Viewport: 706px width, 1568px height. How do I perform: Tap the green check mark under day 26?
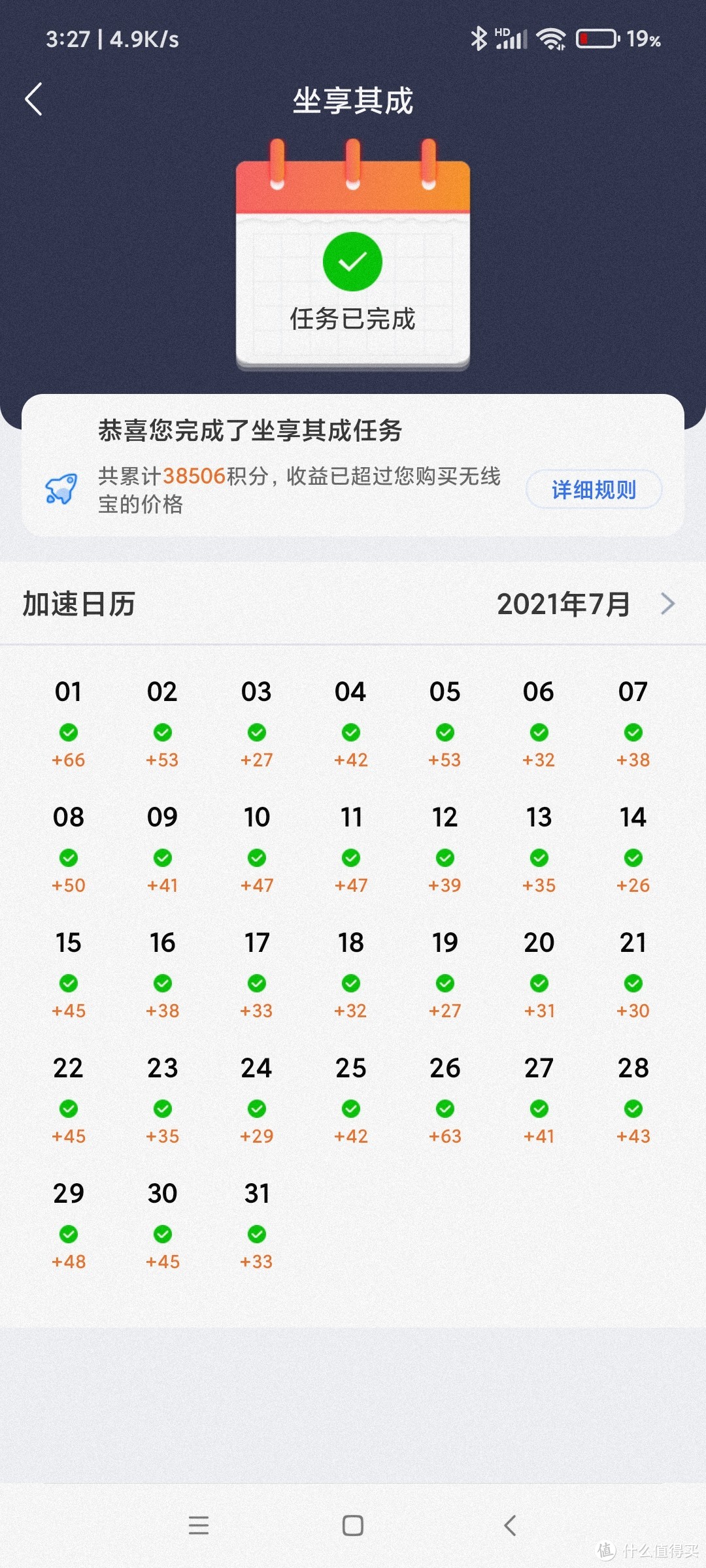pyautogui.click(x=444, y=1109)
